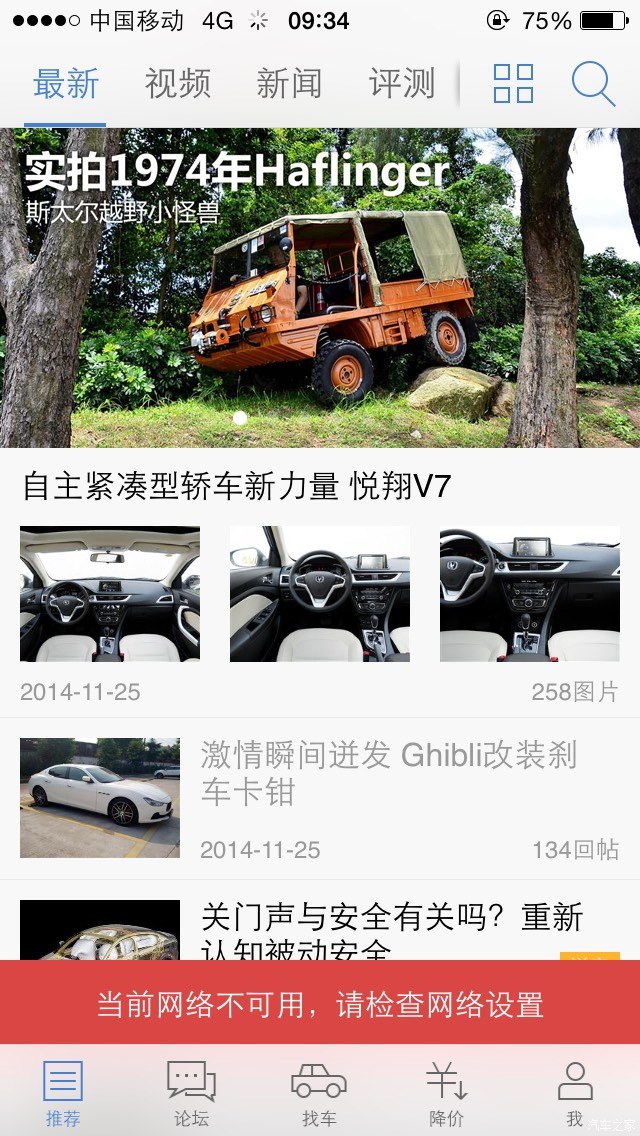Open the 悦翔V7 photo article
The height and width of the screenshot is (1136, 640).
pos(237,487)
